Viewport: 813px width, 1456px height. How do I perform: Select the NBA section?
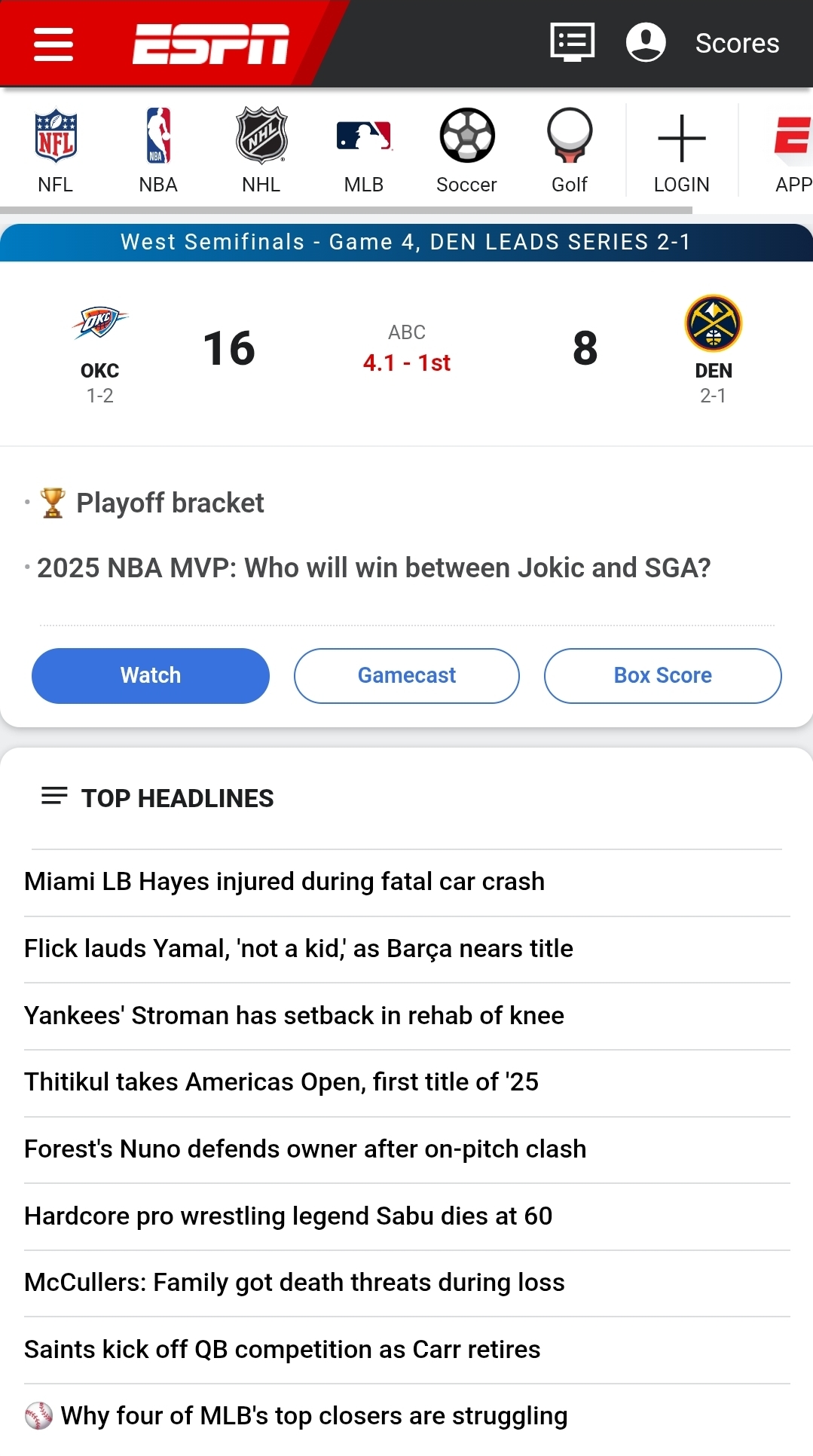[x=158, y=151]
